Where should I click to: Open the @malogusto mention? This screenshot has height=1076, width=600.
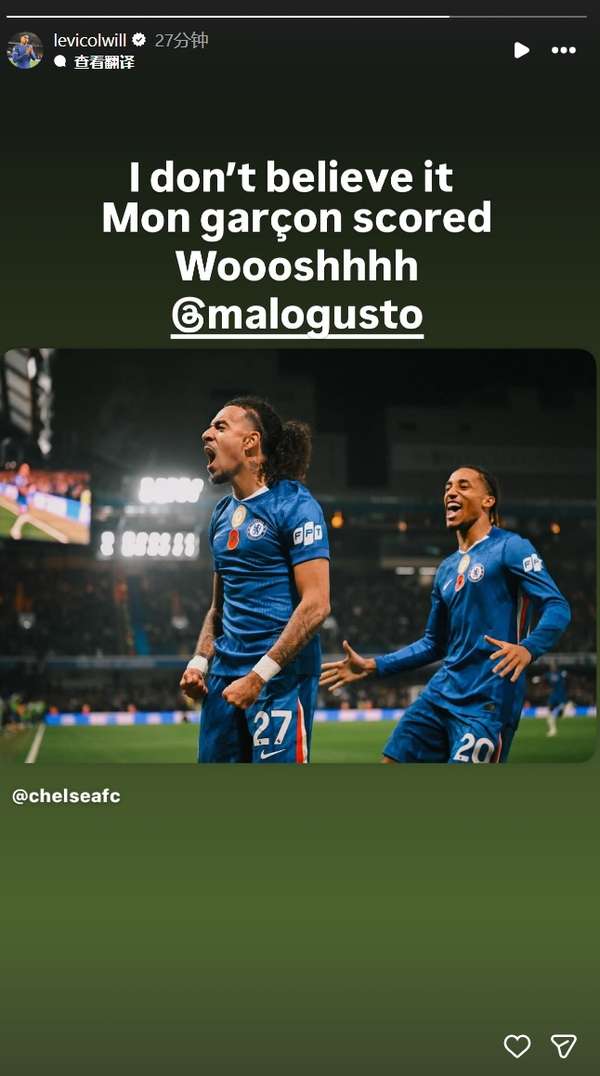pos(297,314)
